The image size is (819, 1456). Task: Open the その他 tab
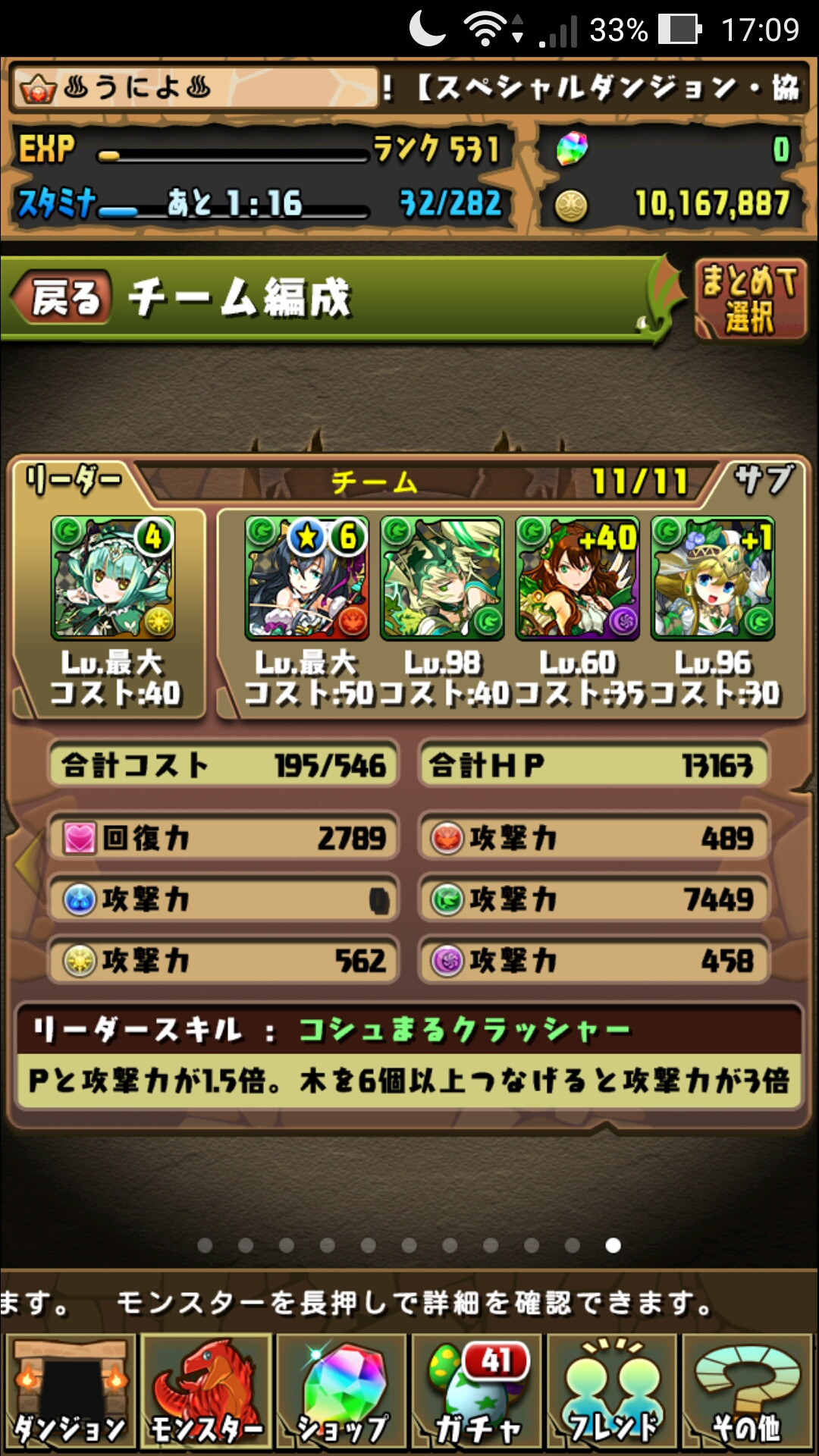coord(748,1392)
